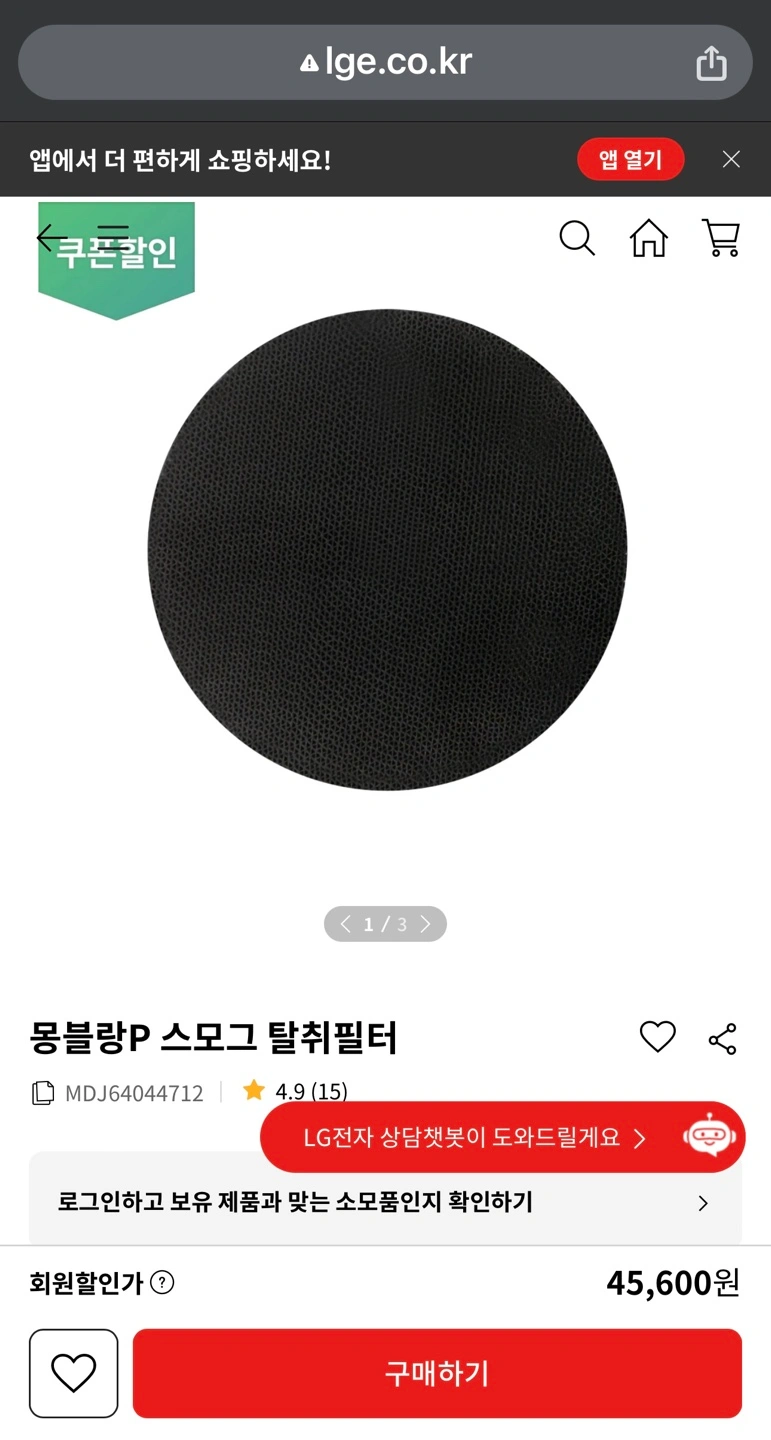
Task: Tap the 구매하기 purchase button
Action: coord(437,1373)
